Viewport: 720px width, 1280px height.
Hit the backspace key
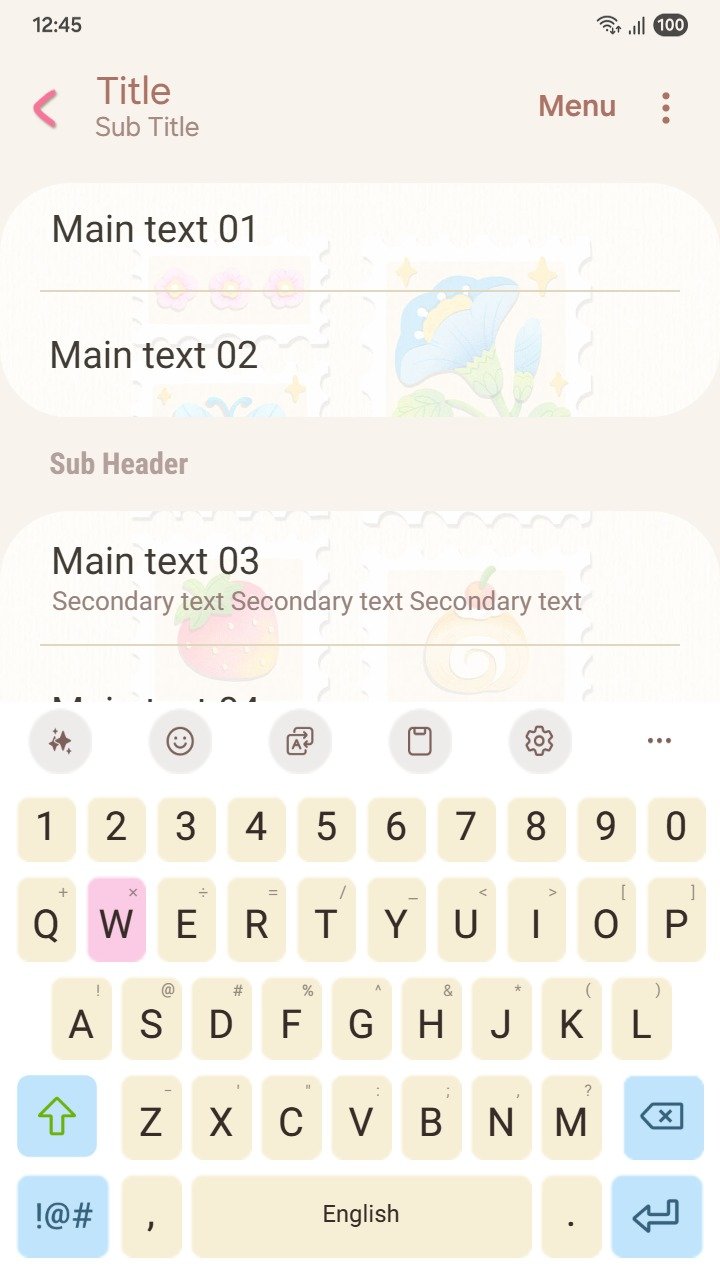coord(663,1116)
